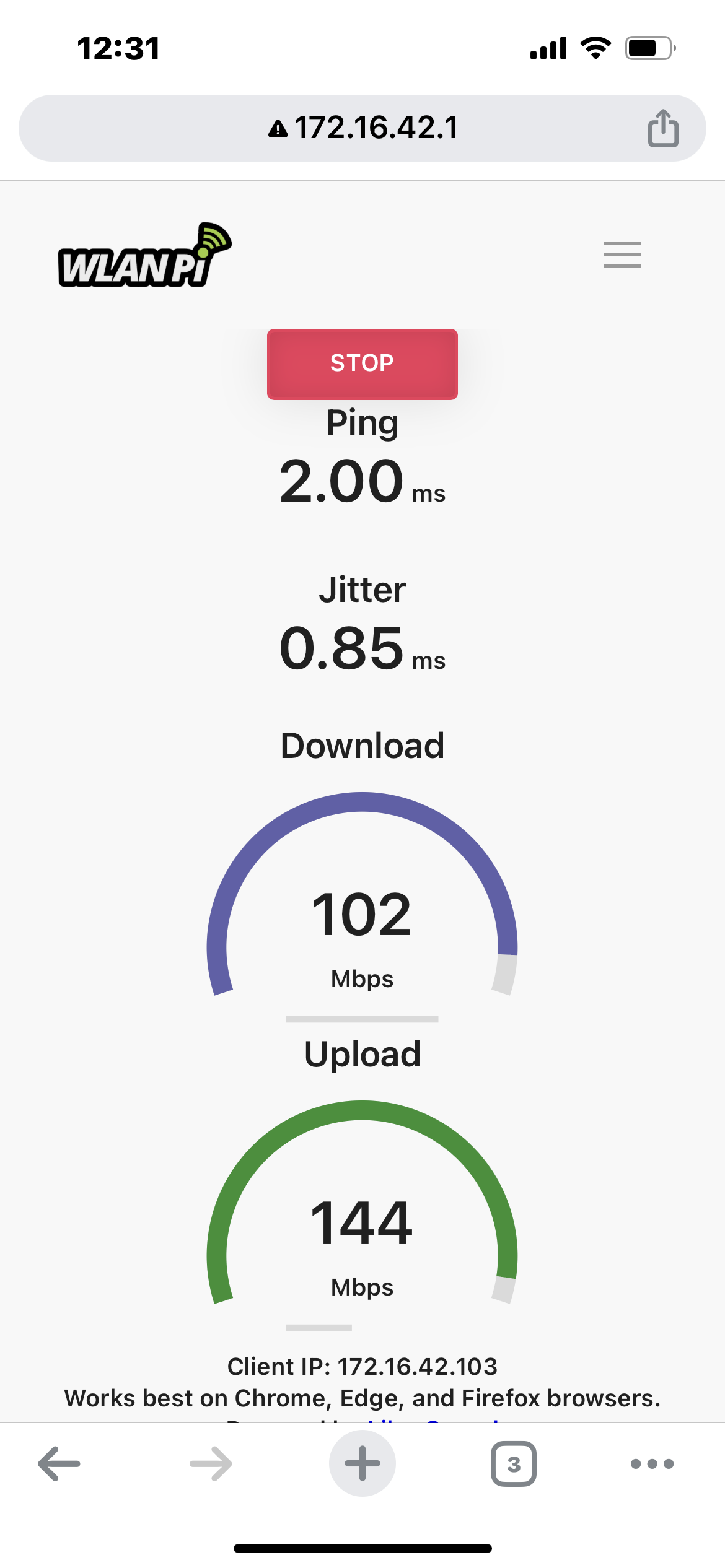Tap the WLAN Pi logo to go home
This screenshot has height=1568, width=725.
click(145, 255)
